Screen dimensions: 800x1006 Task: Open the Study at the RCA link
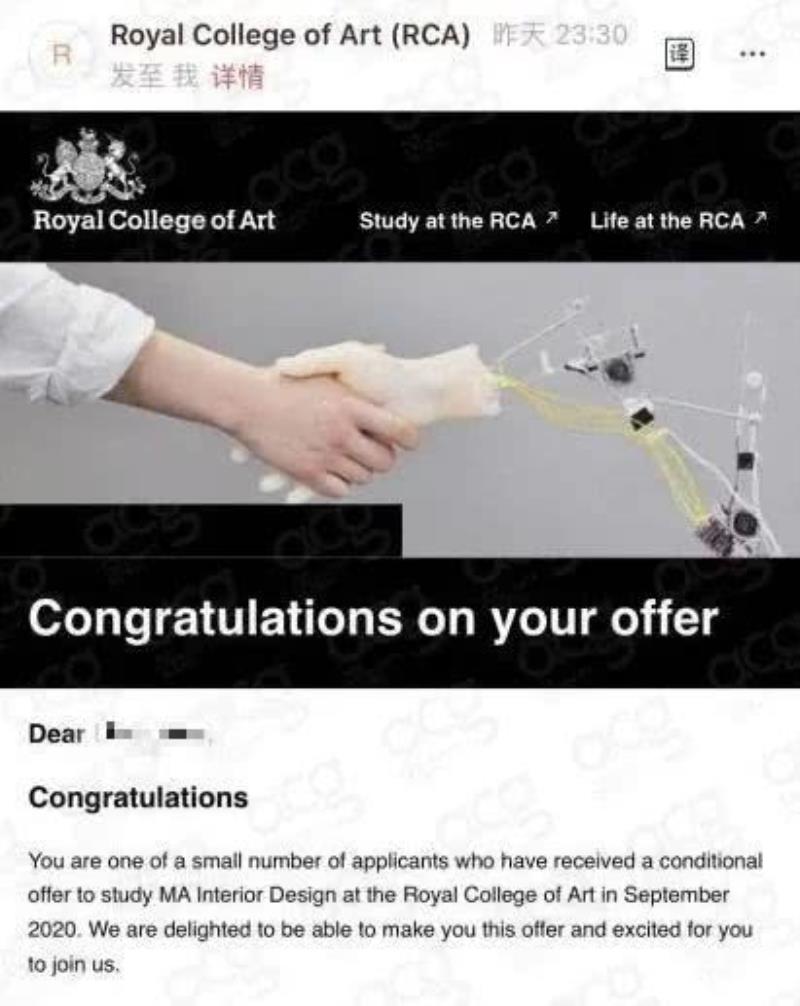[458, 221]
